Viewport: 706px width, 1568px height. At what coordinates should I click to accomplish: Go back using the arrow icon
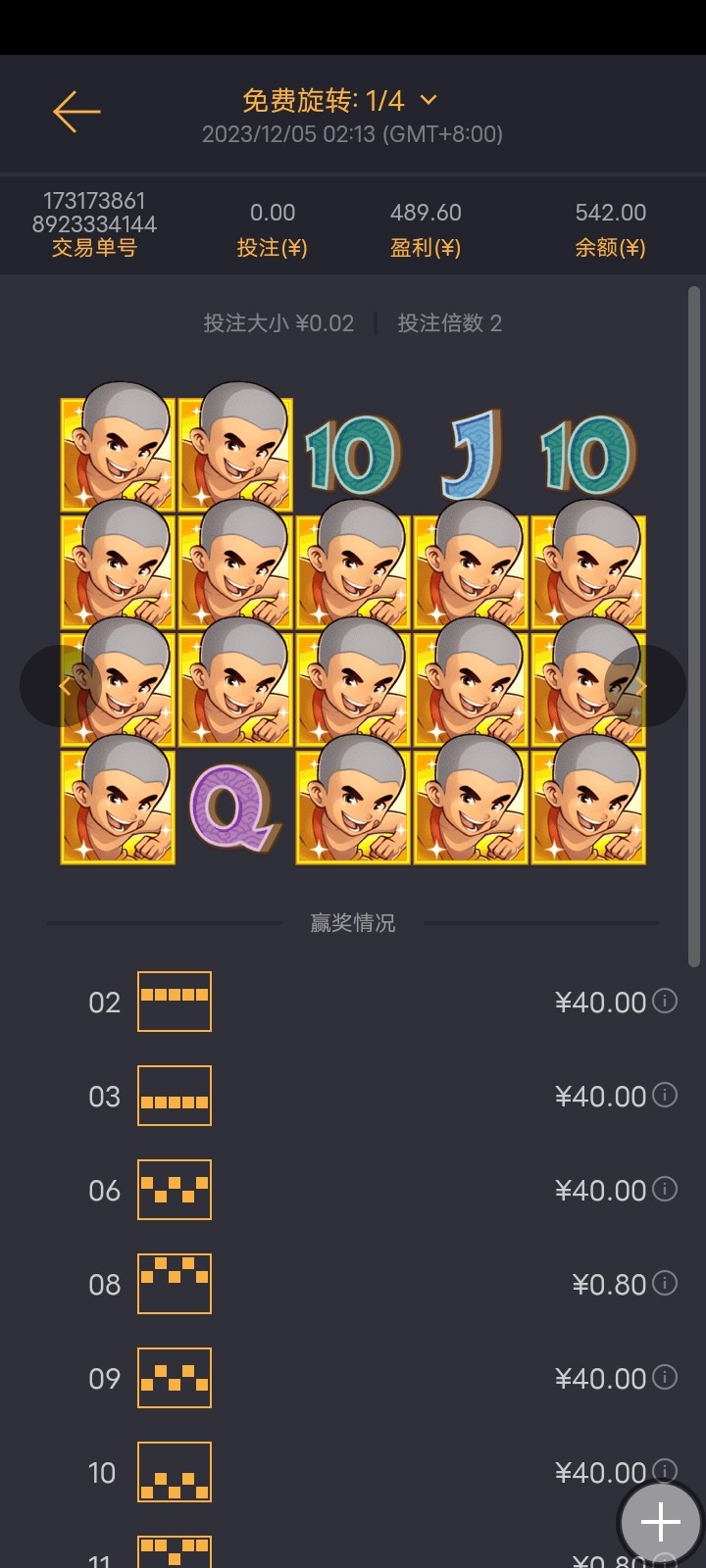click(76, 112)
